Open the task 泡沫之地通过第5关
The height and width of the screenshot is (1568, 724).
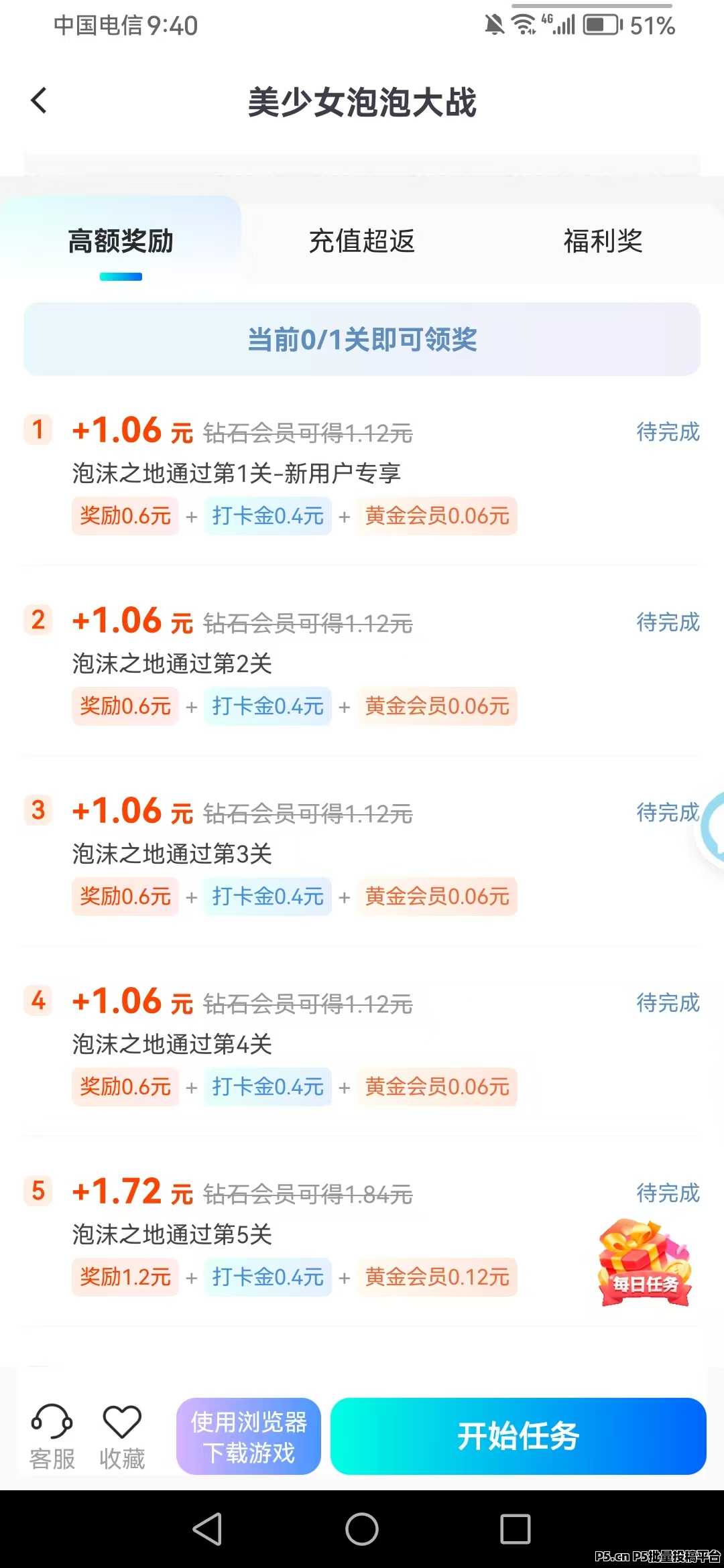(x=172, y=1234)
